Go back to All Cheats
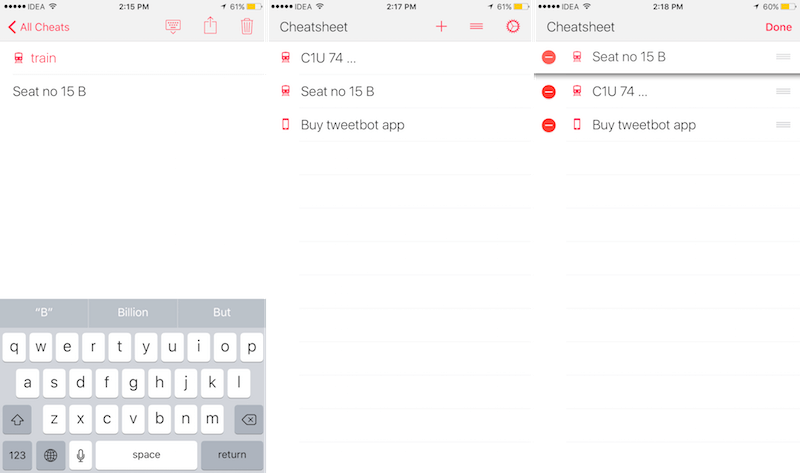Screen dimensions: 800x473 [x=40, y=27]
